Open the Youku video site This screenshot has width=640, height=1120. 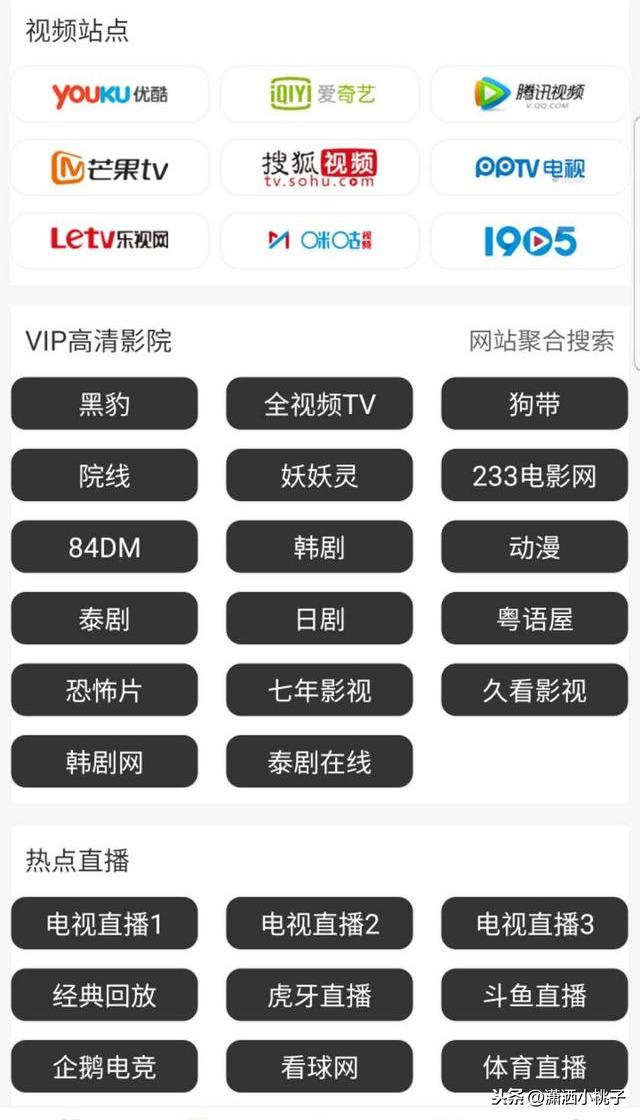coord(109,95)
